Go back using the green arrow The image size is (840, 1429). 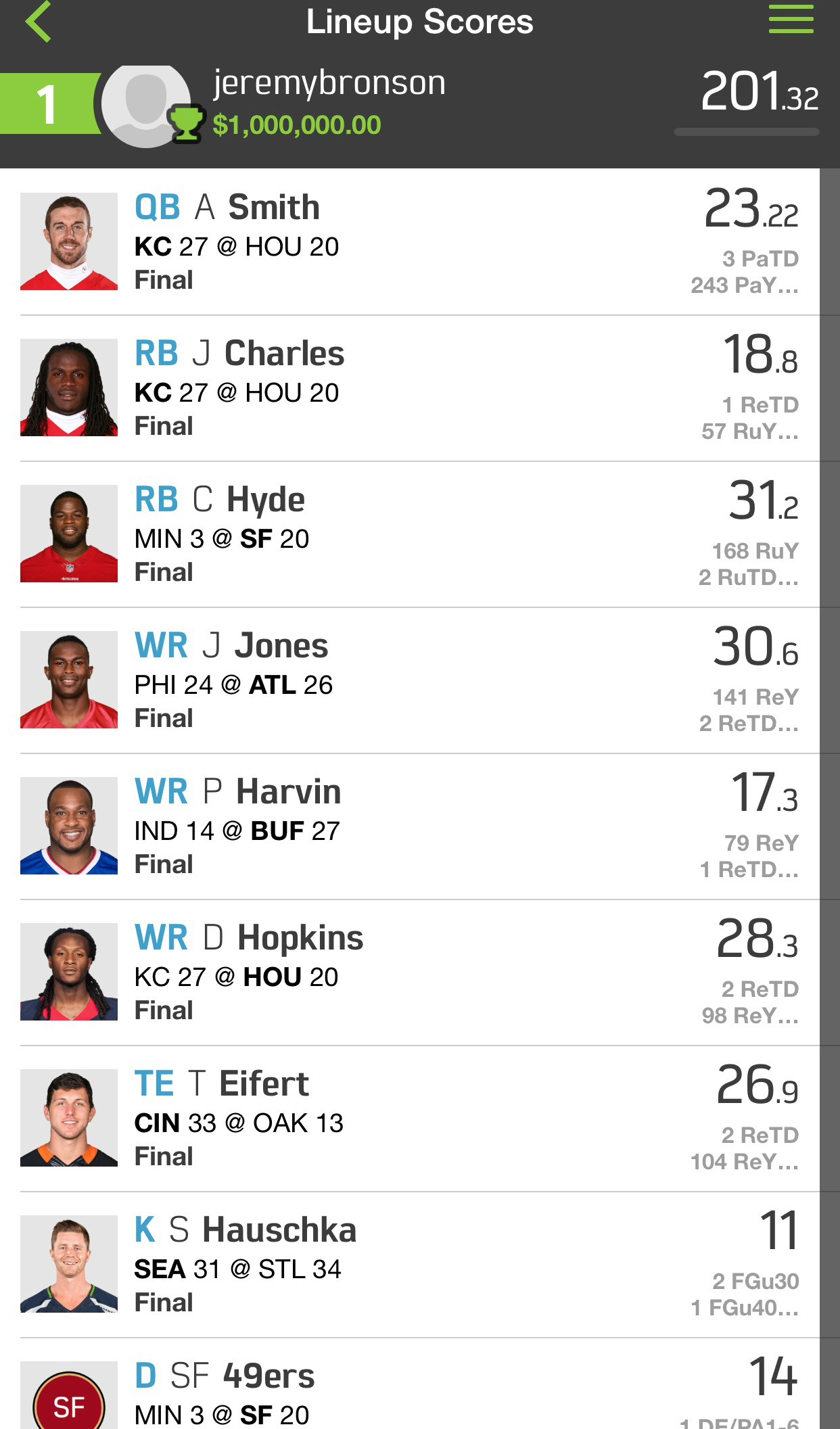(38, 22)
